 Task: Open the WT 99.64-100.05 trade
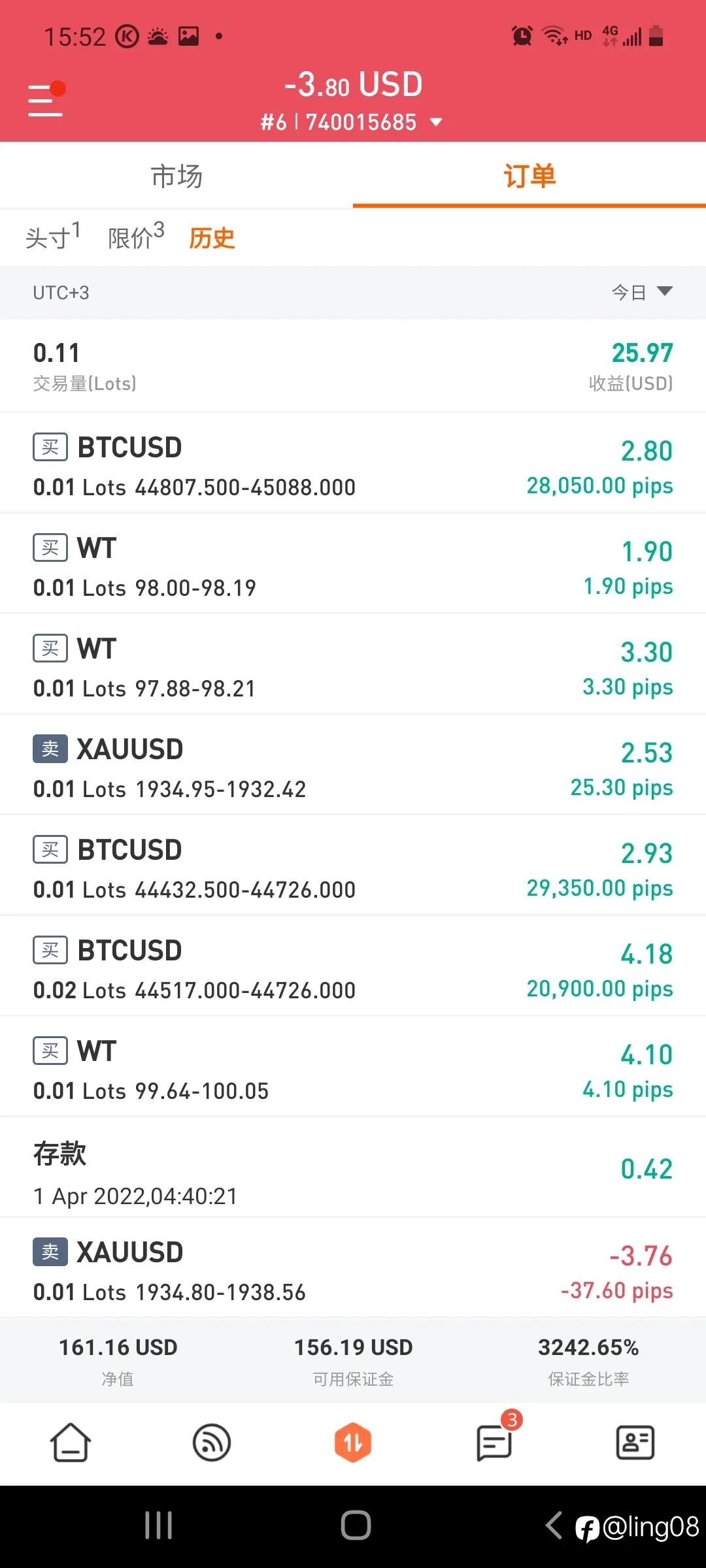pos(353,1067)
